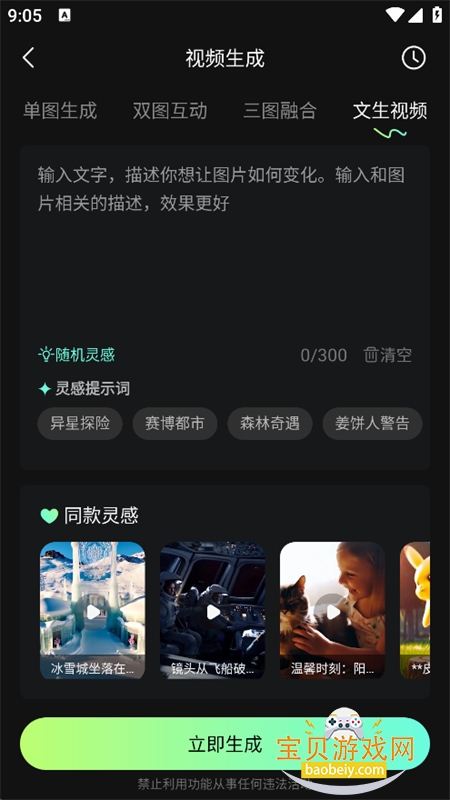Select the 文生视频 tab

[390, 111]
